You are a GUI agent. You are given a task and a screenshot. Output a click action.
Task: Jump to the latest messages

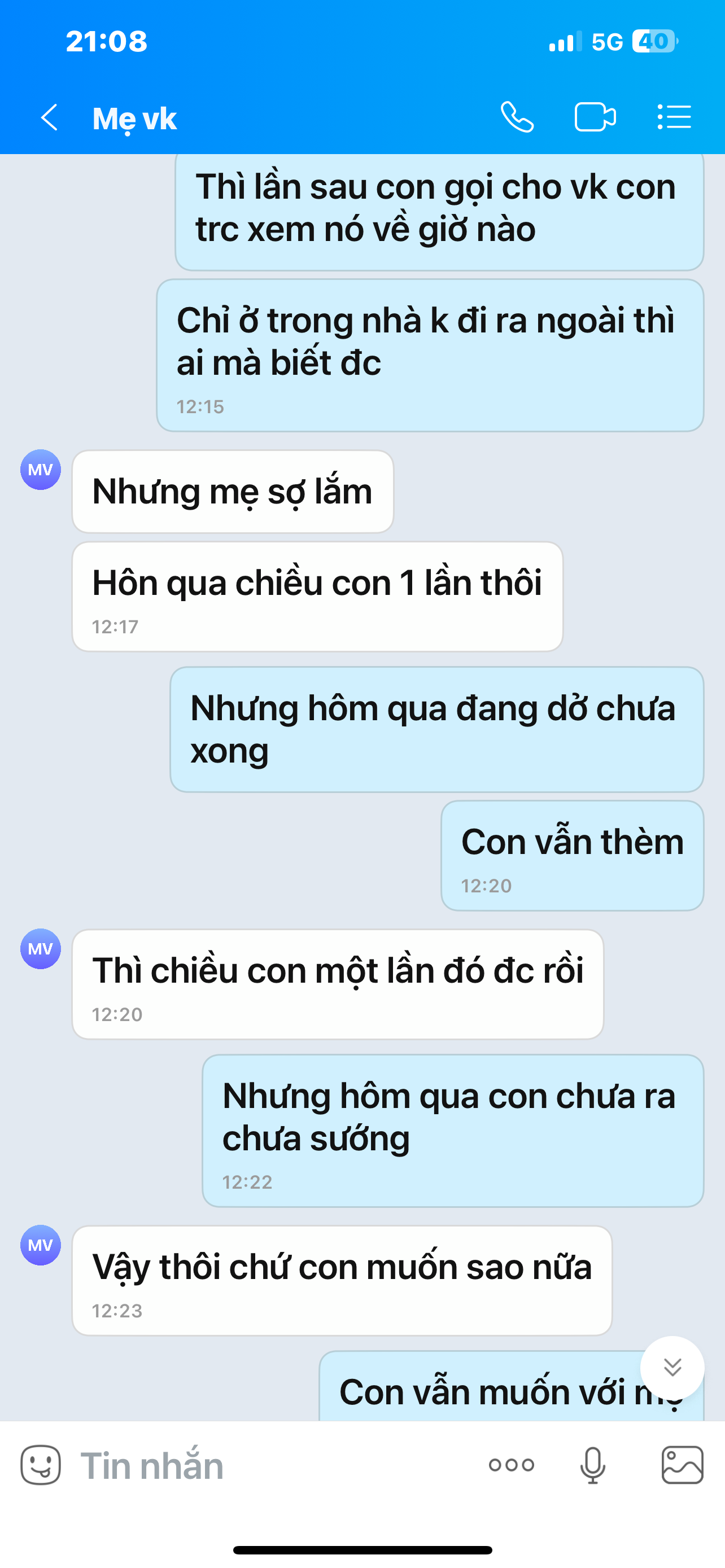672,1368
